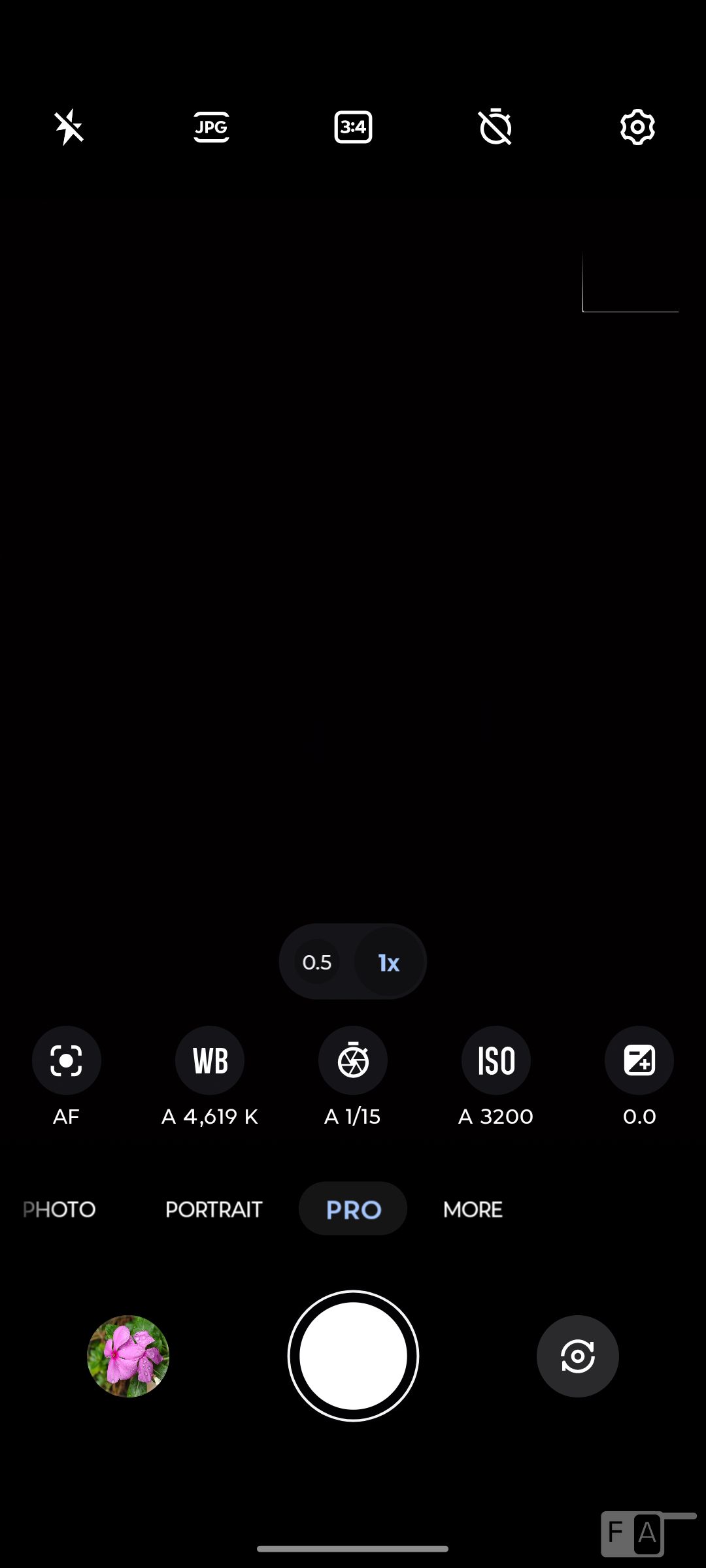
Task: Adjust shutter speed A 1/15
Action: point(353,1060)
